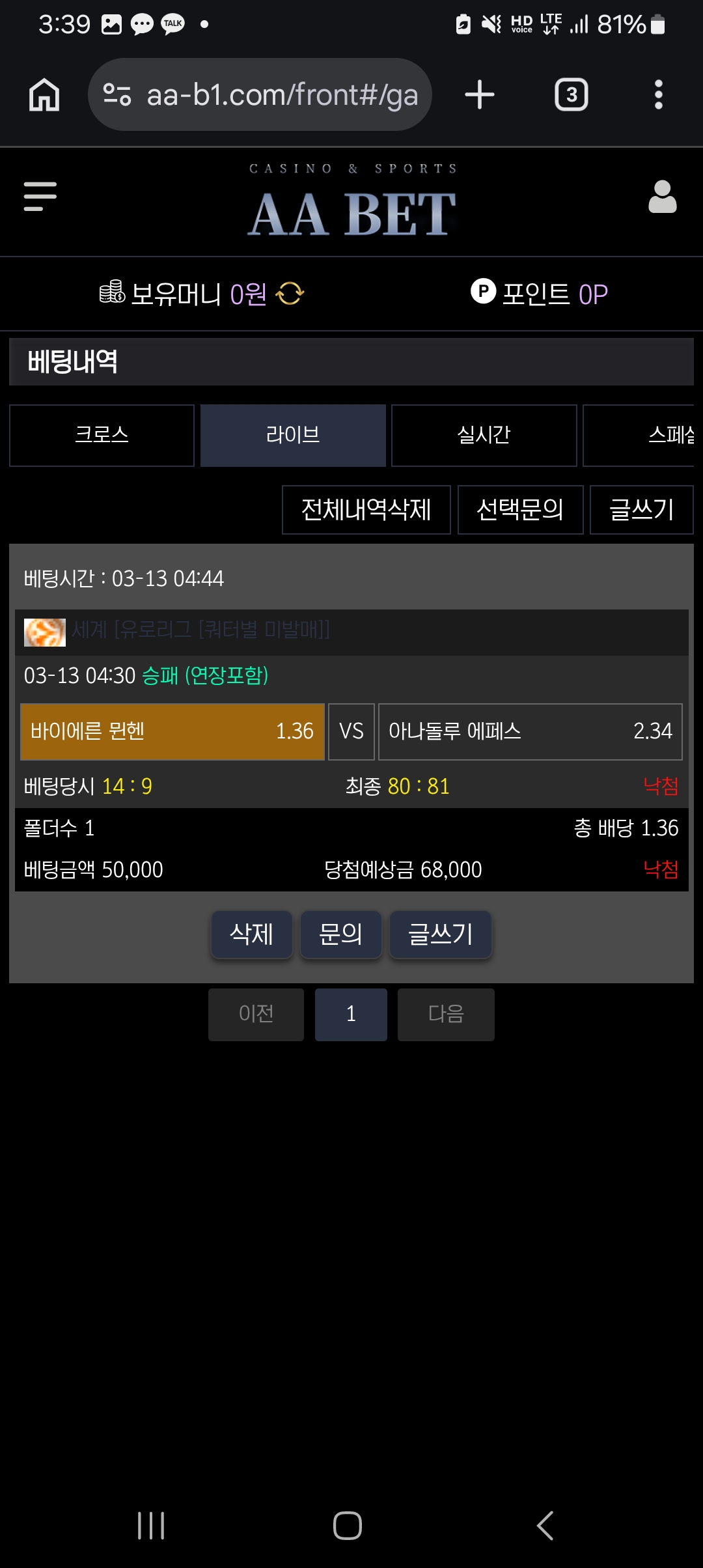Tap 글쓰기 next to the 문의 button
703x1568 pixels.
coord(441,934)
